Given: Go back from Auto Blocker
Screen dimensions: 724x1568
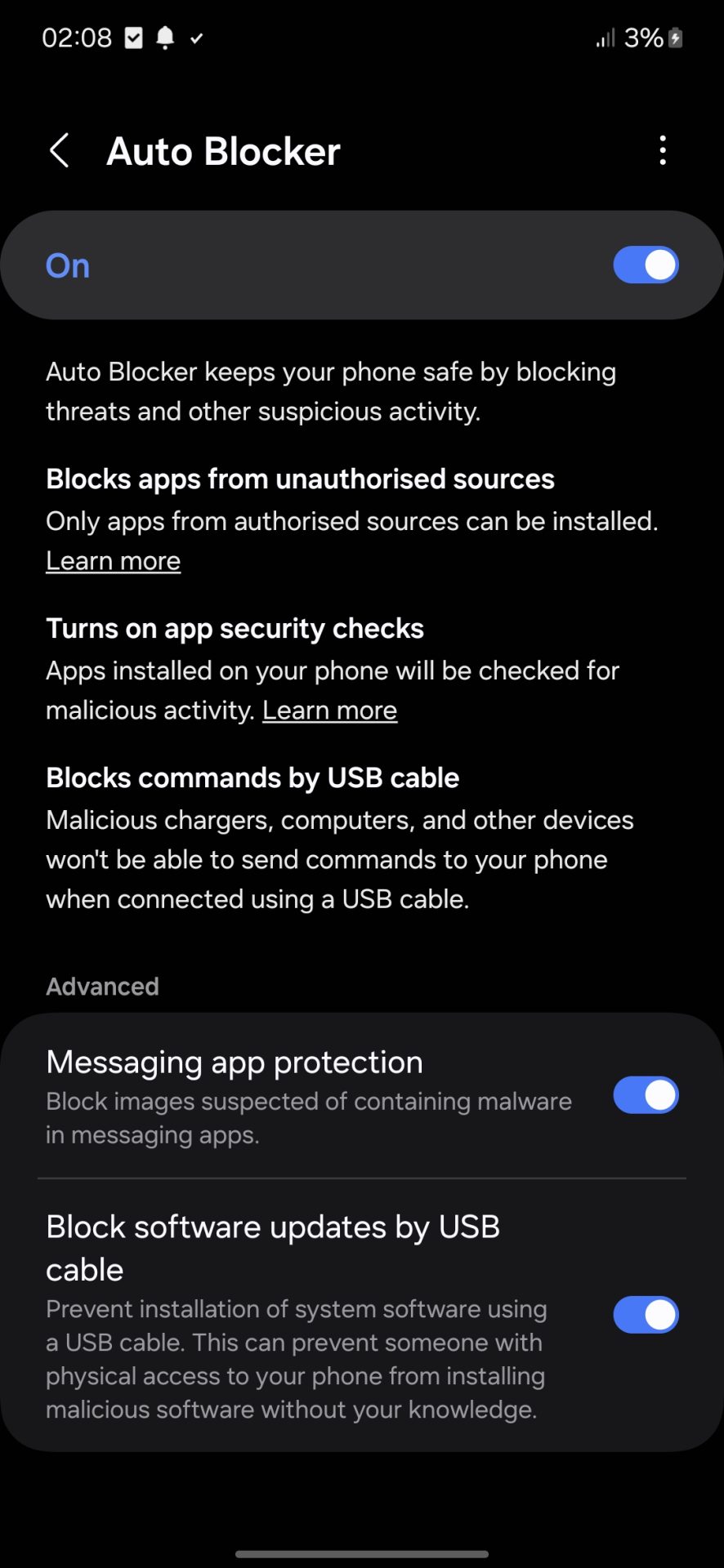Looking at the screenshot, I should coord(60,151).
